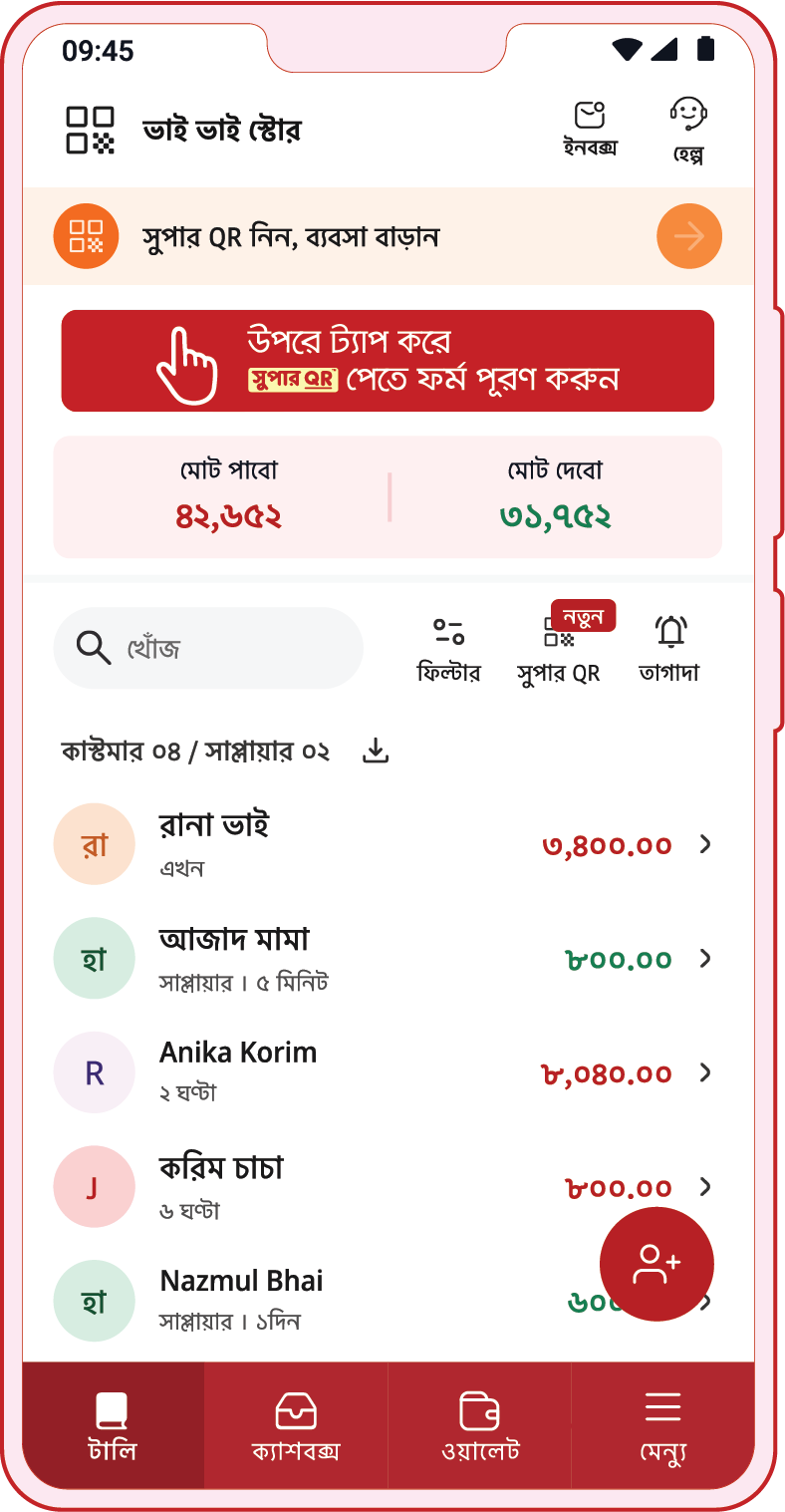Tap the orange QR icon in the promo banner
785x1512 pixels.
(86, 235)
